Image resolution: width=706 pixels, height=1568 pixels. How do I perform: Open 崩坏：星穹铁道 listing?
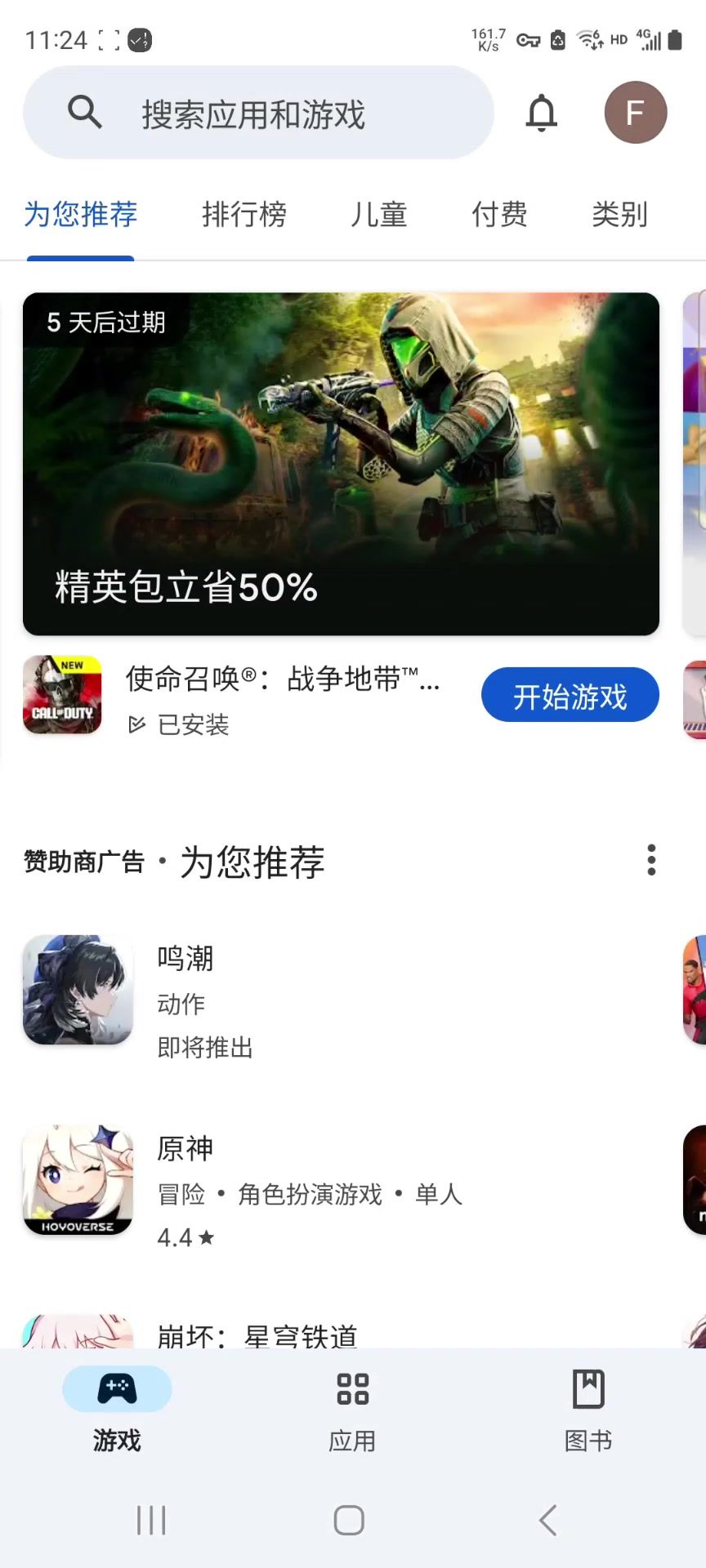[257, 1334]
